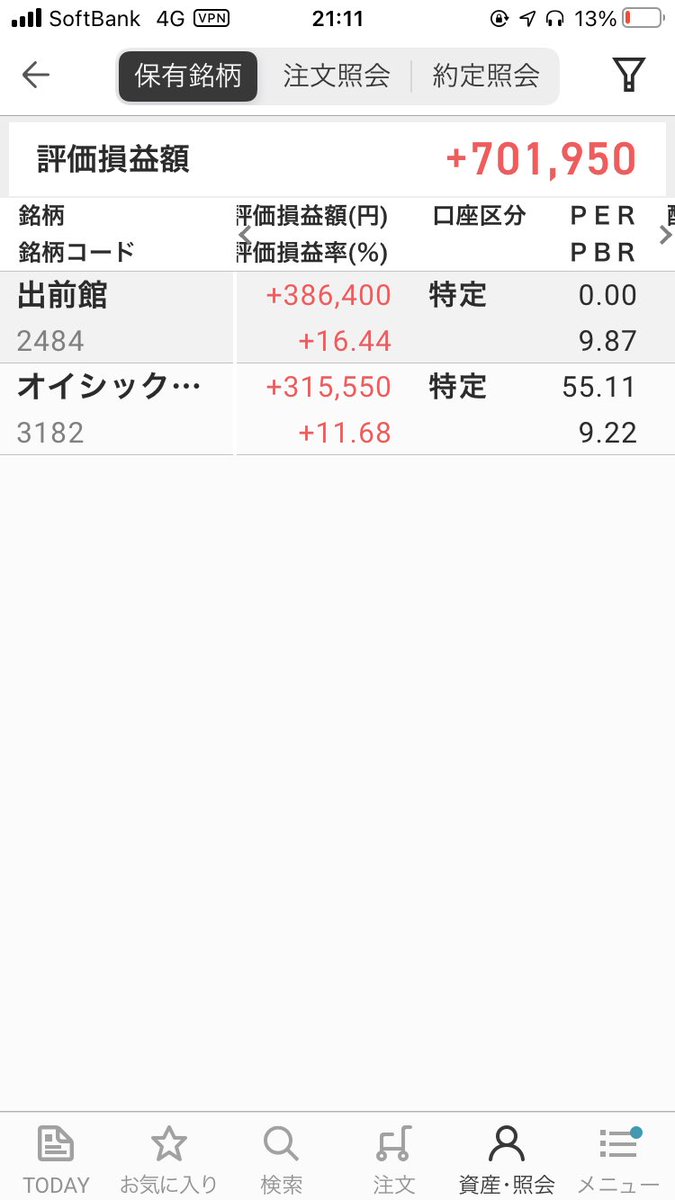Open the オイシック 3182 holding row
Screen dimensions: 675x1200
(x=337, y=409)
